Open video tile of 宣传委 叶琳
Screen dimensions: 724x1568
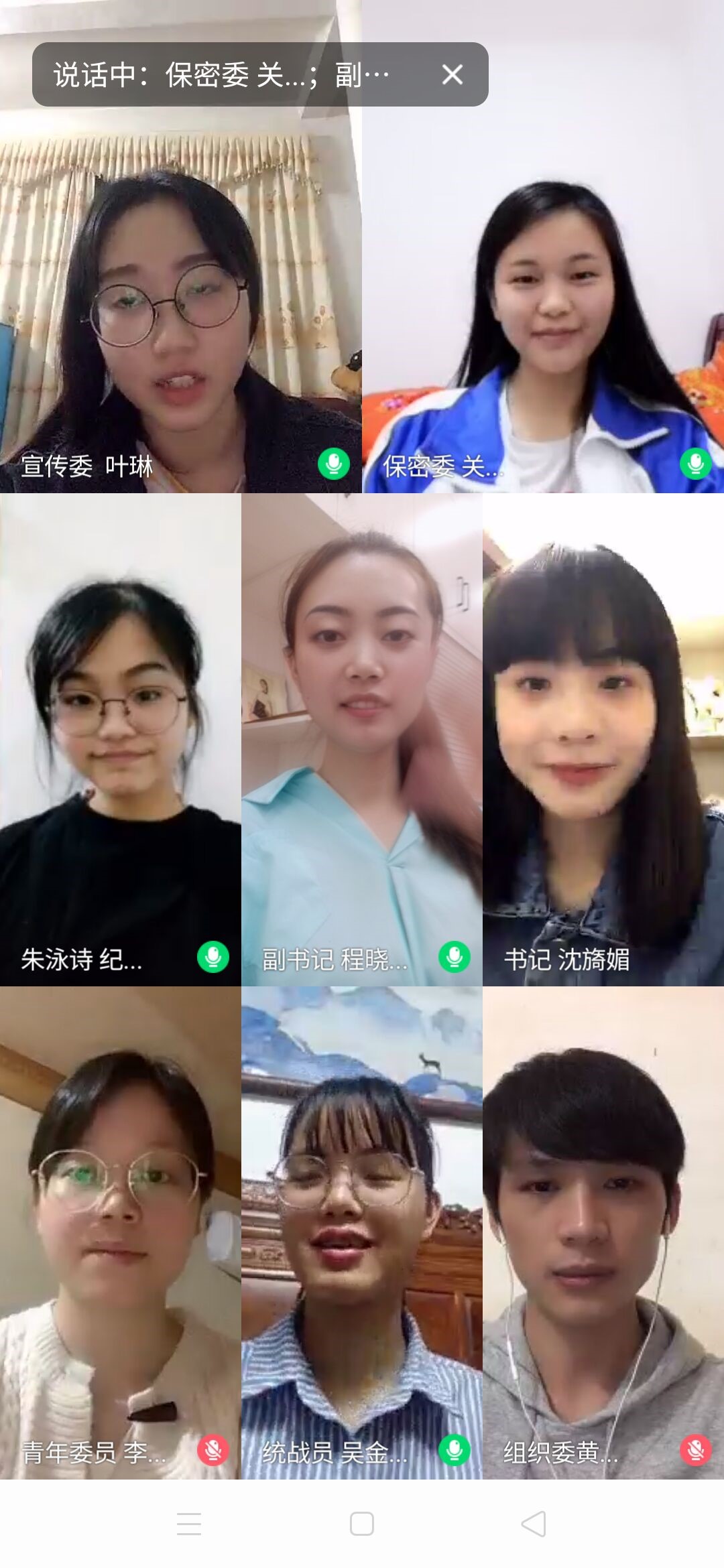180,302
